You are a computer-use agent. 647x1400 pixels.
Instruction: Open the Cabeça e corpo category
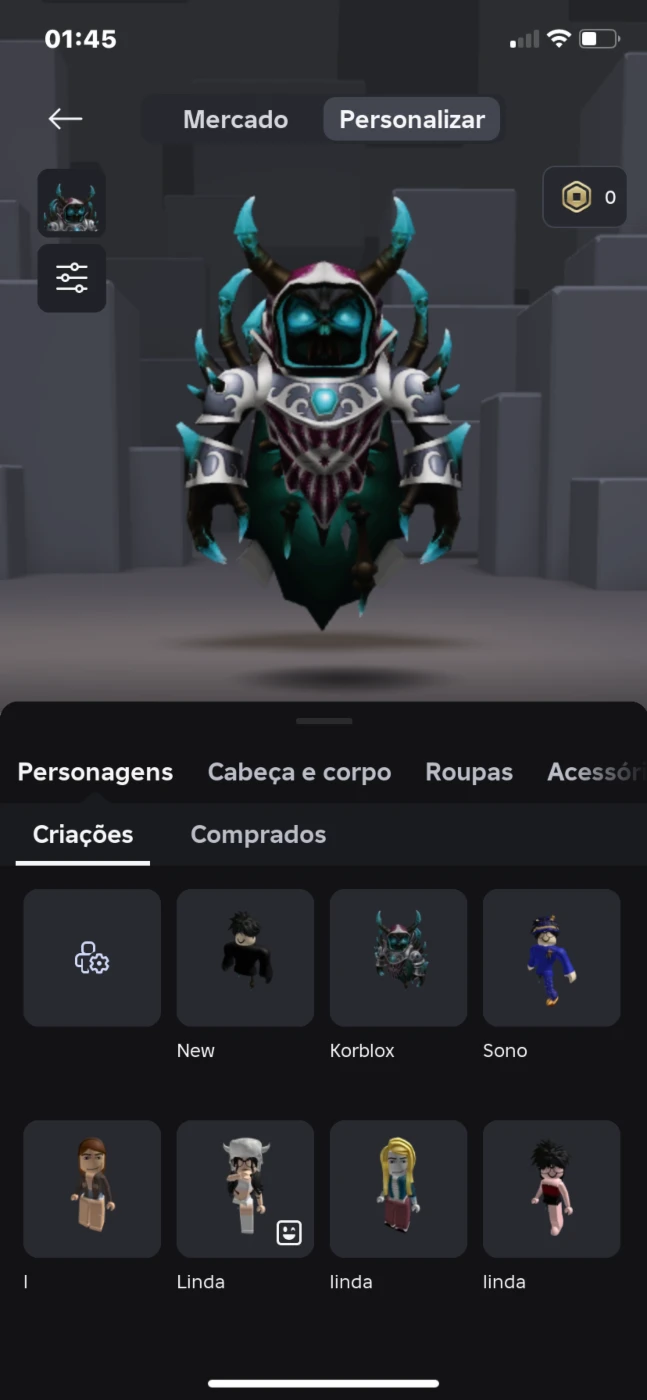(x=299, y=772)
